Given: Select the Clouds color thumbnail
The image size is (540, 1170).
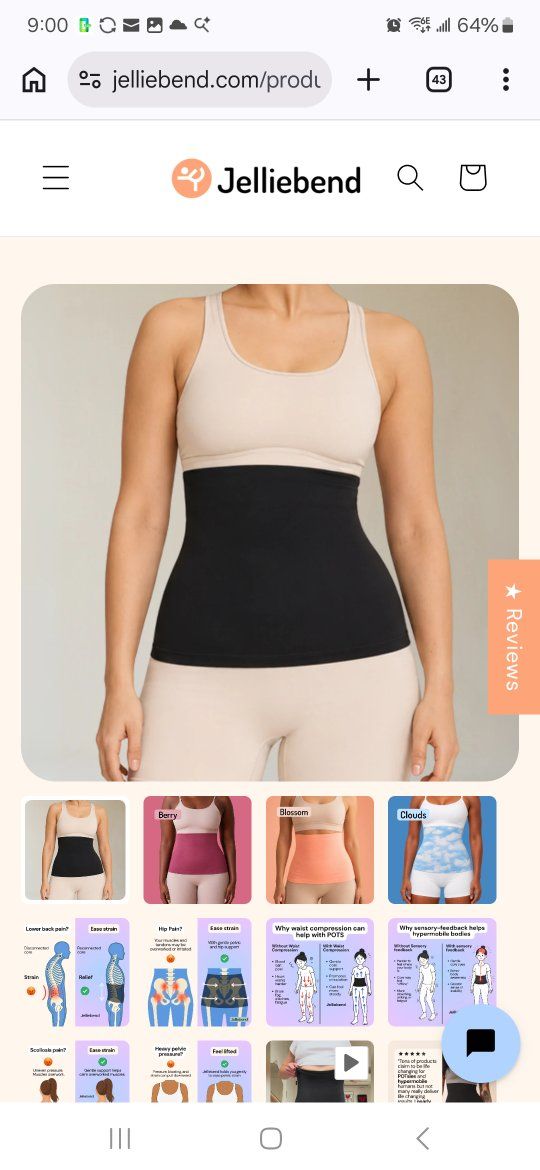Looking at the screenshot, I should point(442,850).
